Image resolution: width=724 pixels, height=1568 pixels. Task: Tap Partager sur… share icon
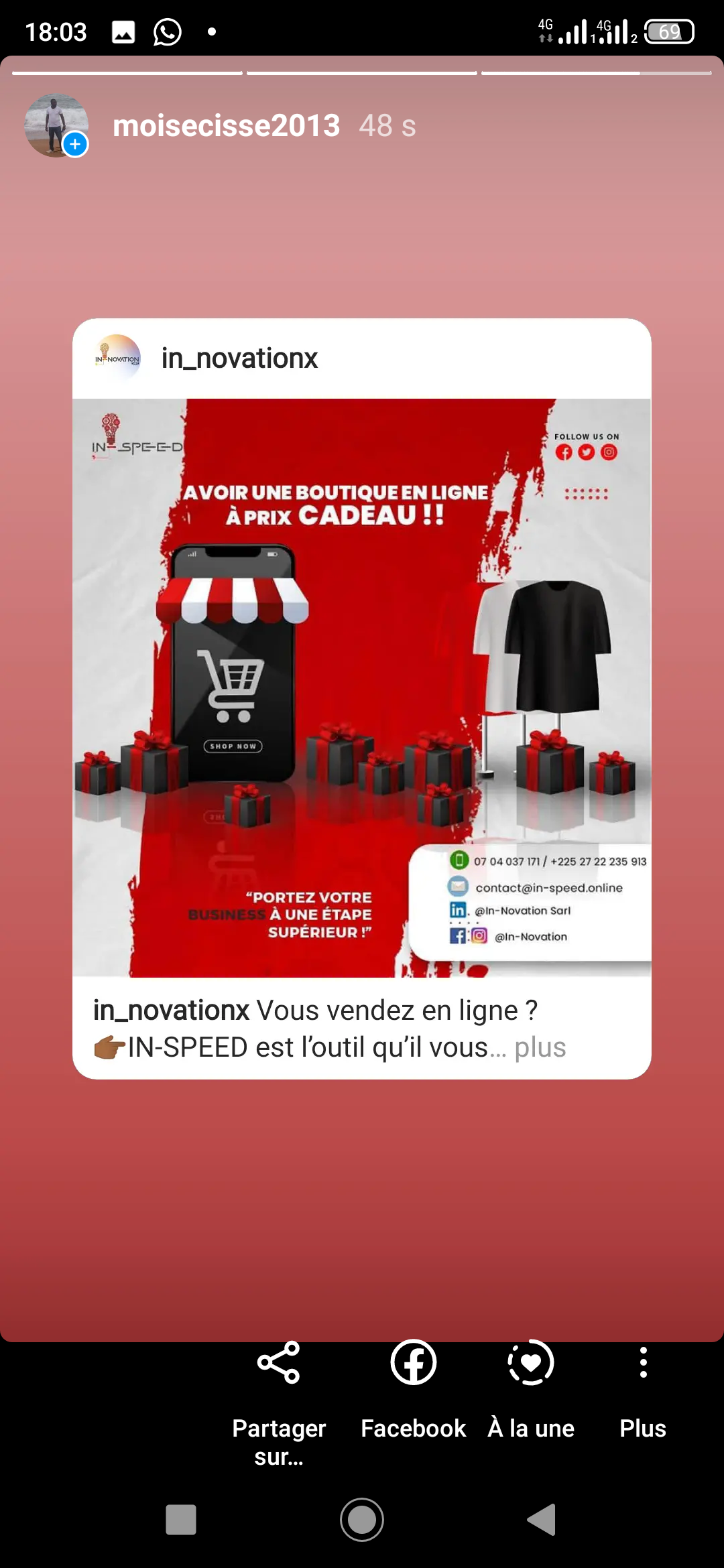coord(279,1362)
